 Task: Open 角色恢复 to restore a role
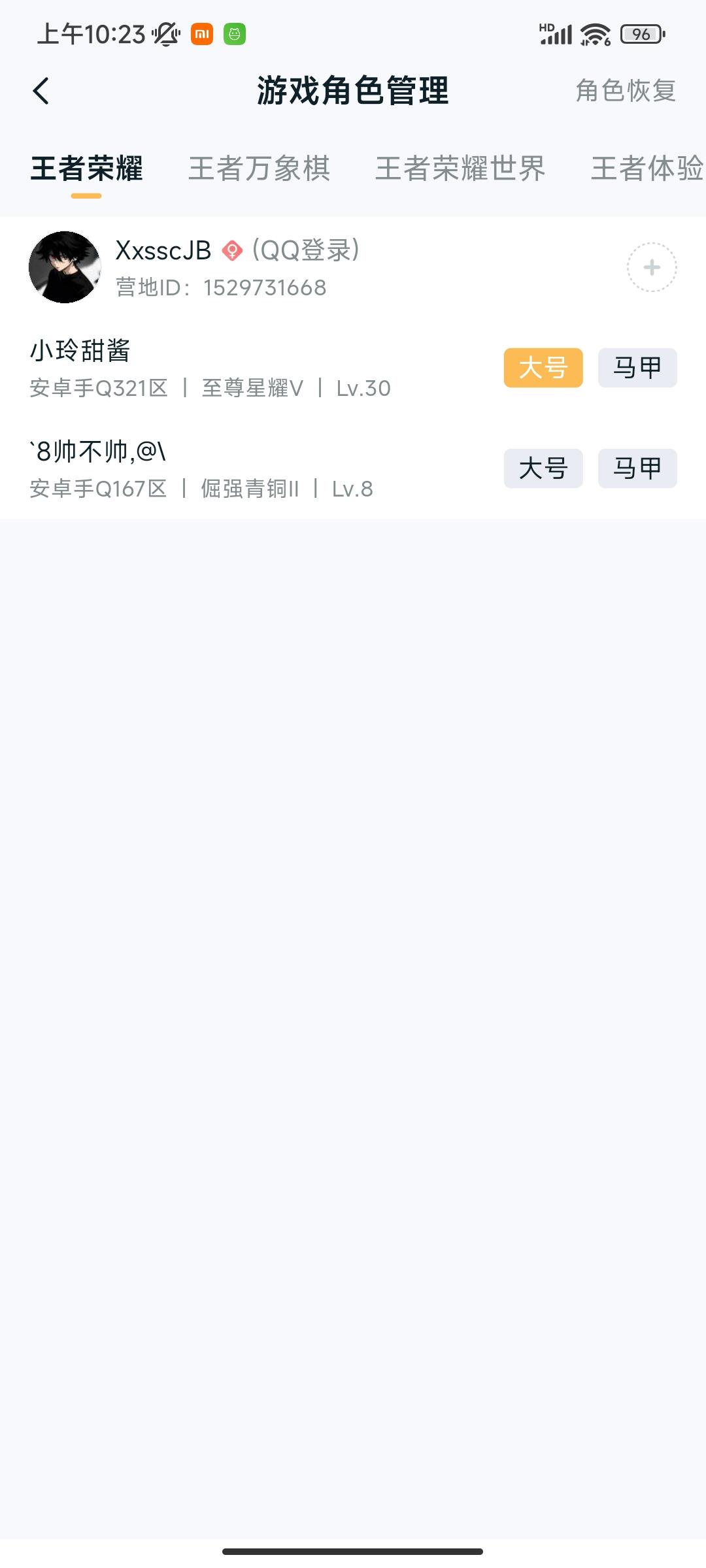click(x=626, y=91)
